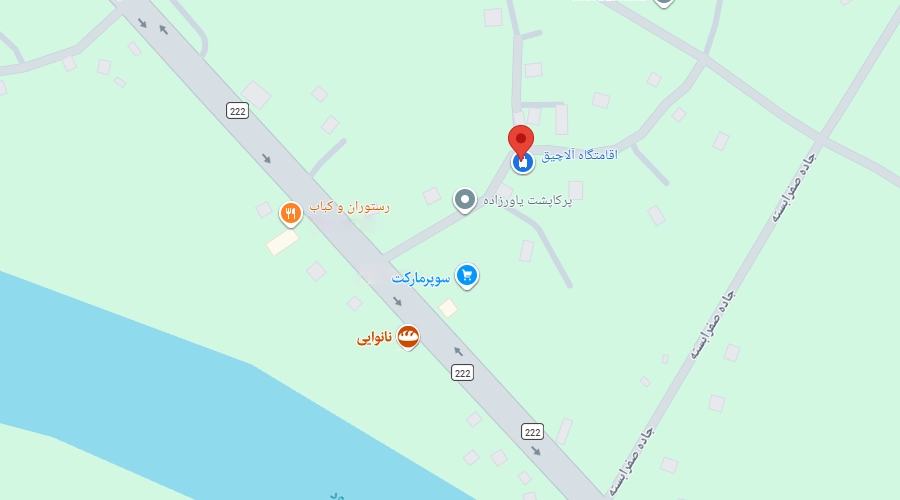Tap the سوپرمارکت shopping cart marker
The width and height of the screenshot is (900, 500).
[466, 275]
